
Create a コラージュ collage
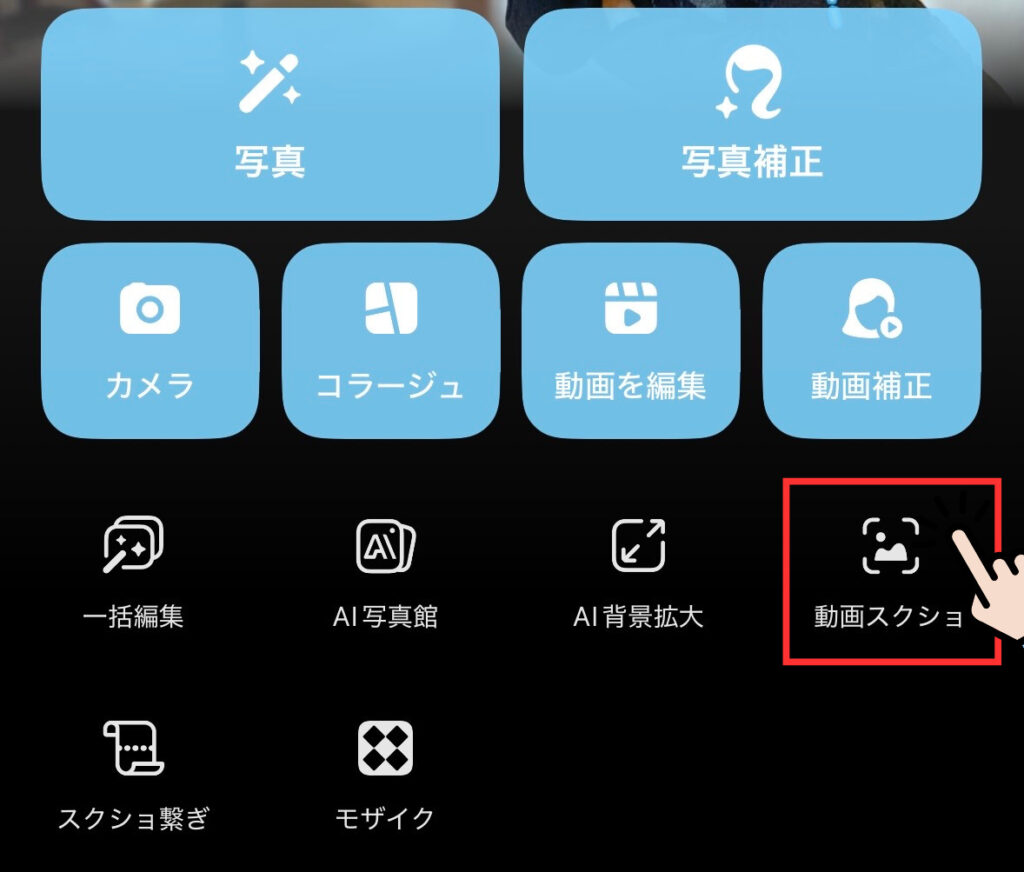[391, 341]
